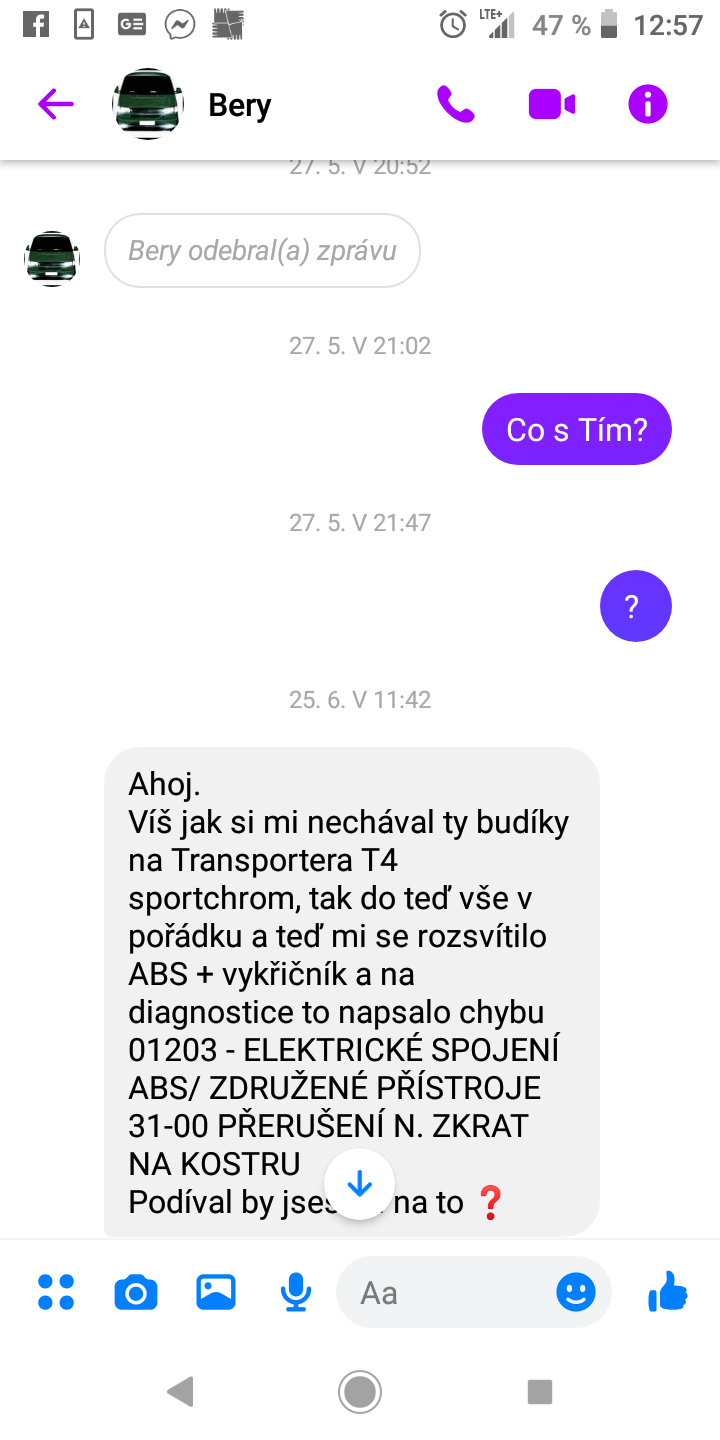The width and height of the screenshot is (720, 1440).
Task: Go to the home screen
Action: 360,1391
